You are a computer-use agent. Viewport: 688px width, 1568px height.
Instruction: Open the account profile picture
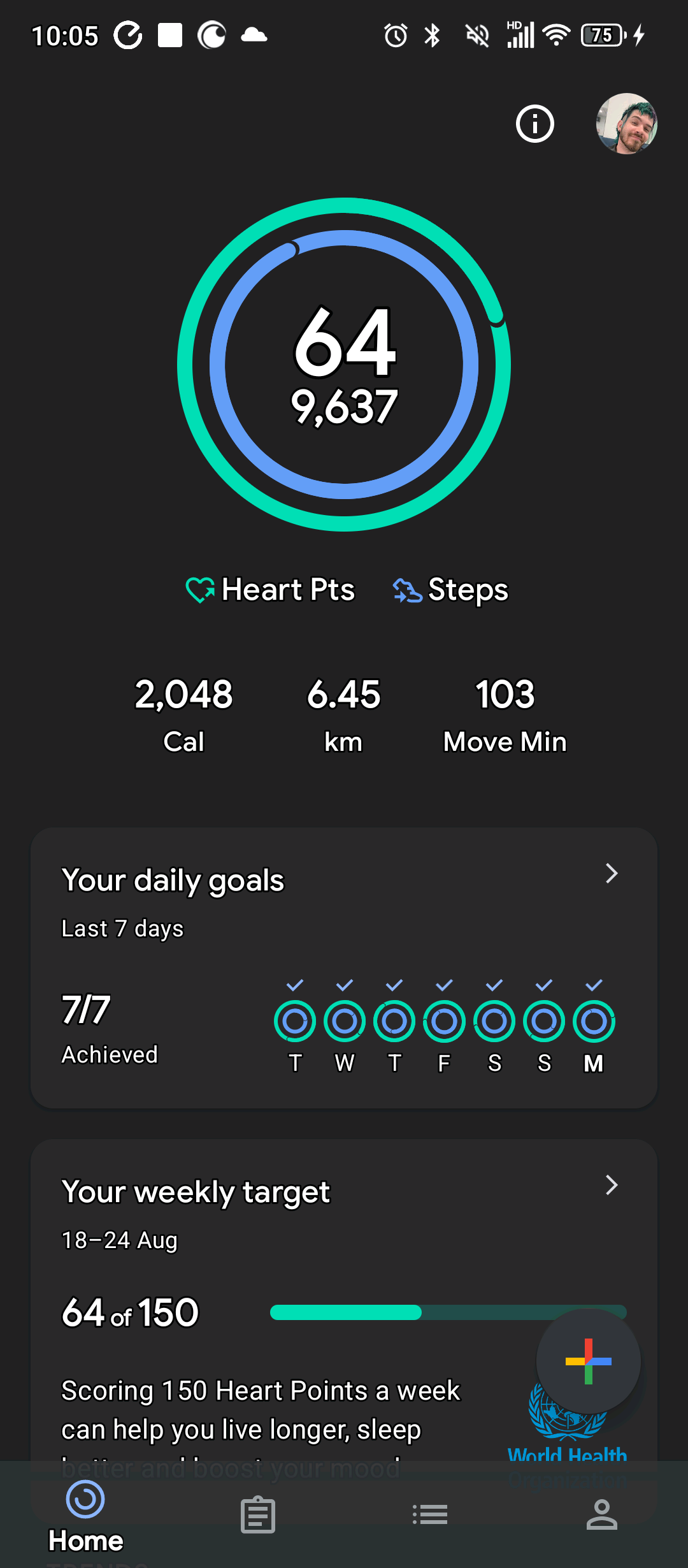click(x=626, y=124)
